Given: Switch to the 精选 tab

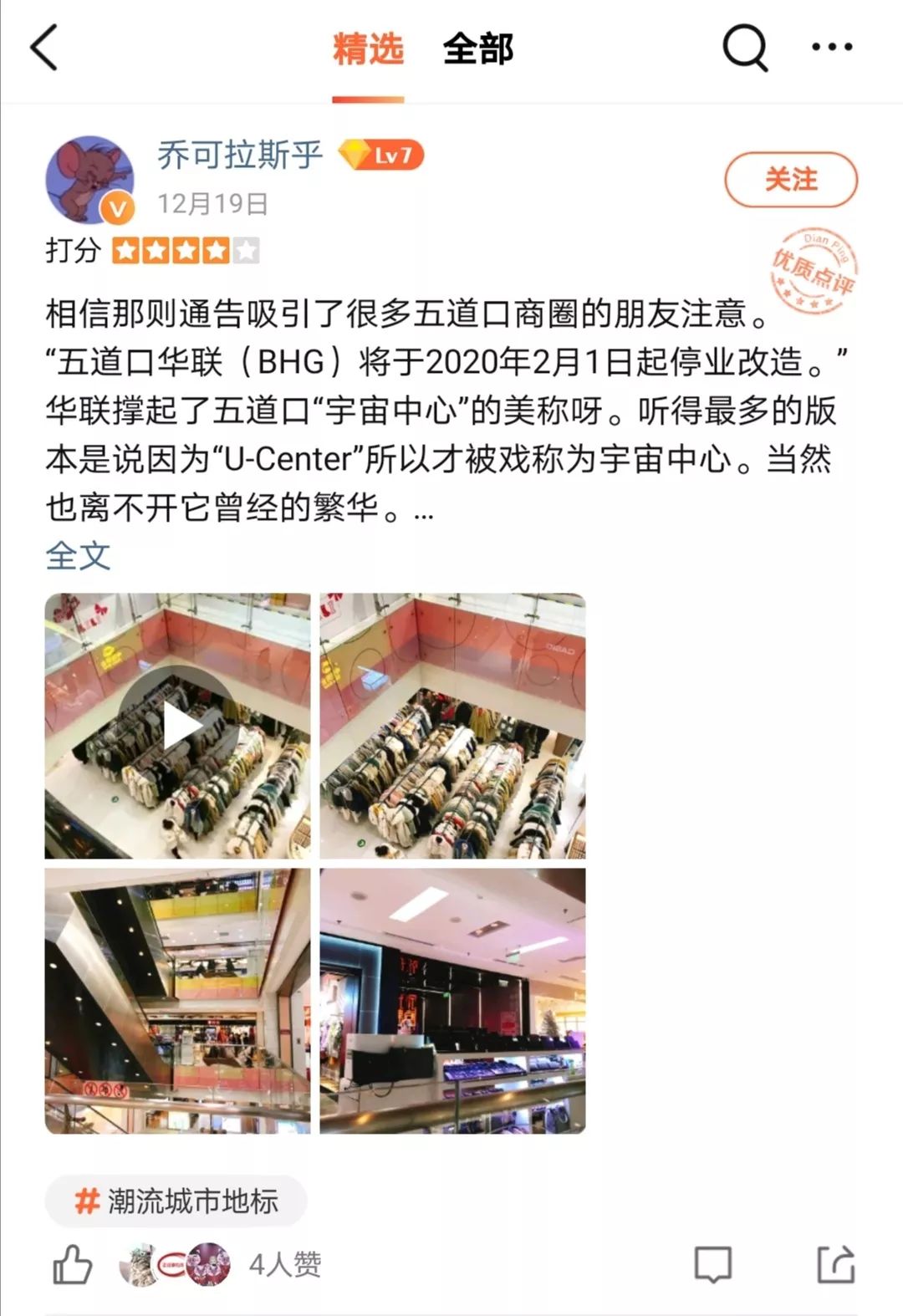Looking at the screenshot, I should point(368,49).
